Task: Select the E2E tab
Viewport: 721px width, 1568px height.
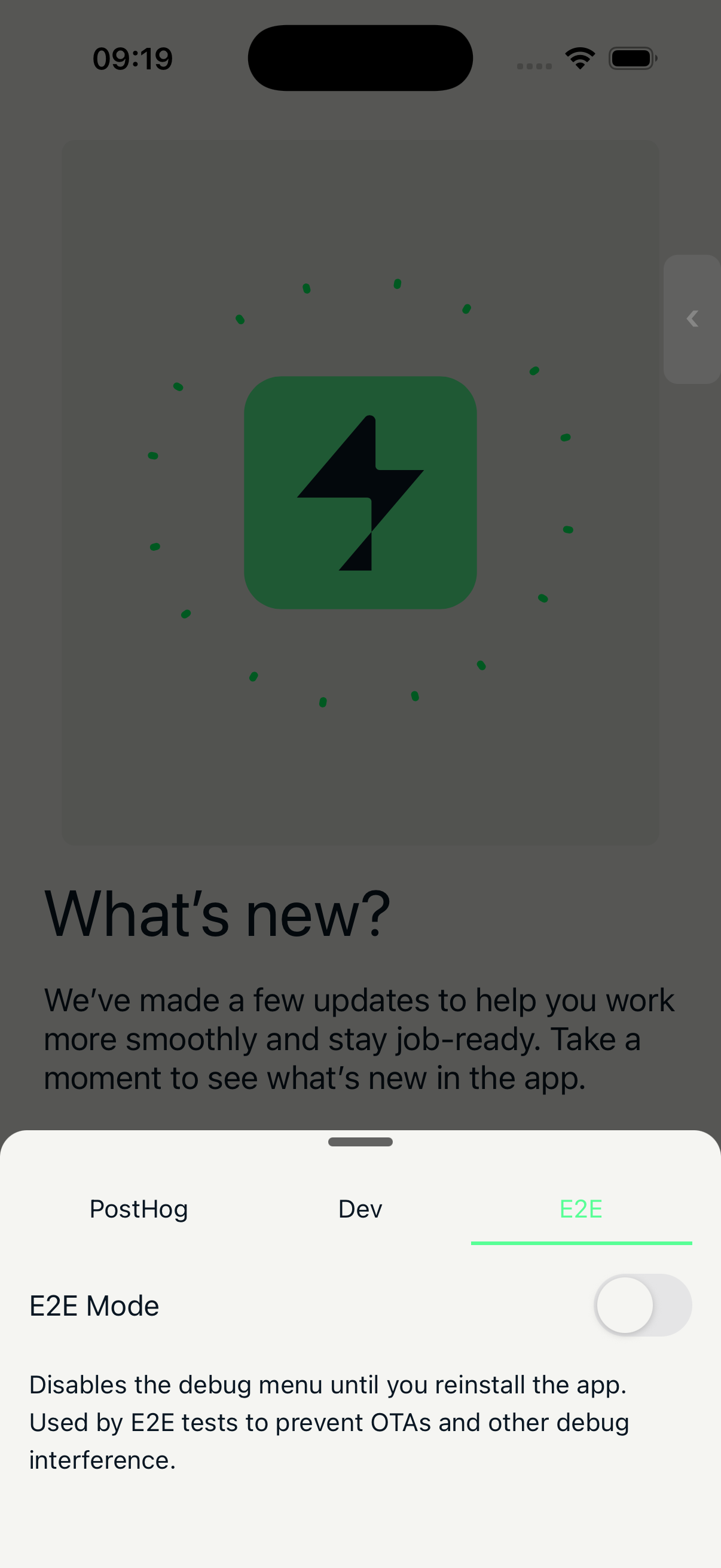Action: click(x=581, y=1209)
